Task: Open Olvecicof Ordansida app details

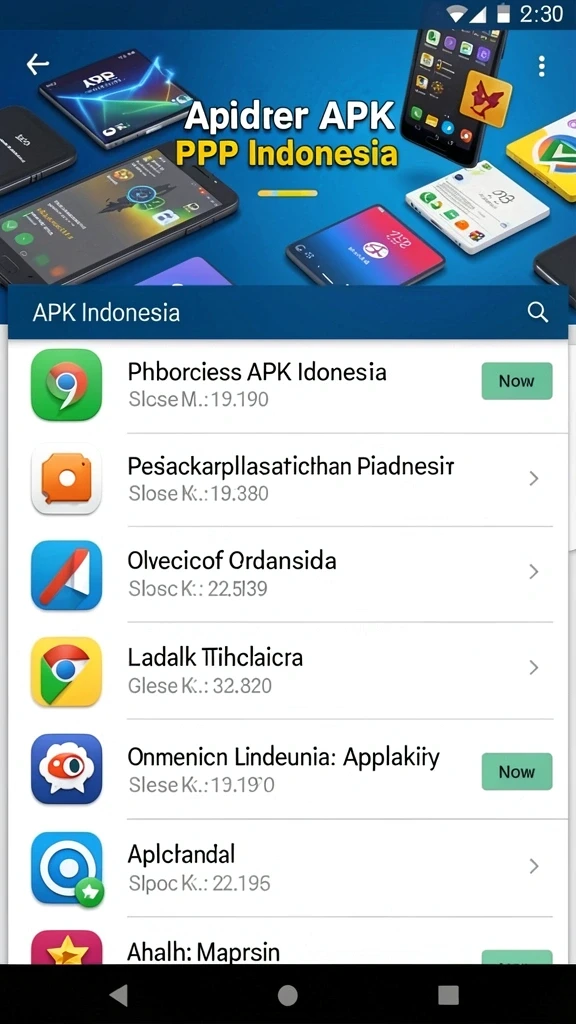Action: (287, 574)
